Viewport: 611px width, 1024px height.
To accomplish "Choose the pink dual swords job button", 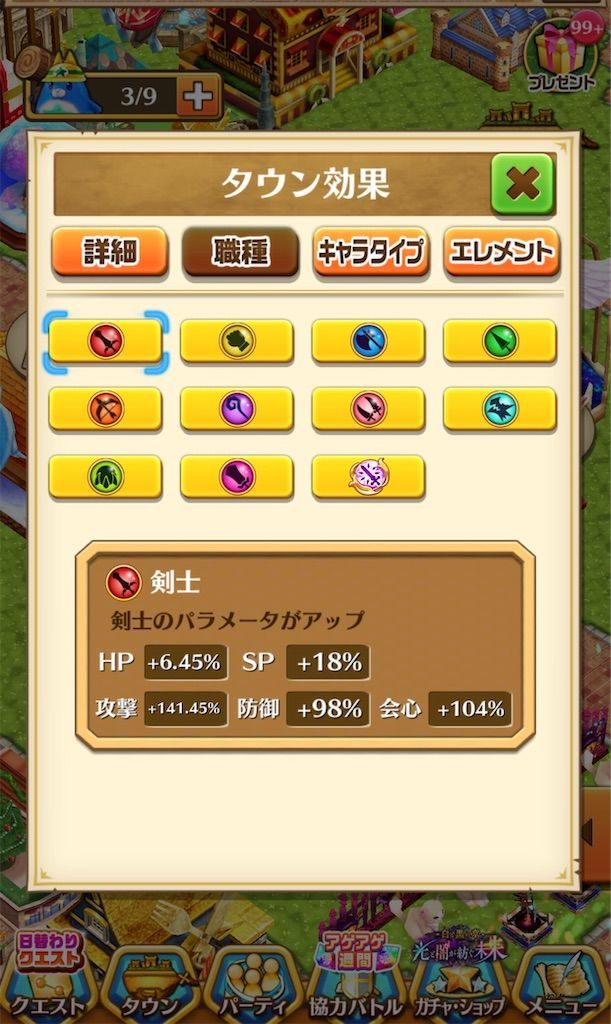I will pos(368,409).
